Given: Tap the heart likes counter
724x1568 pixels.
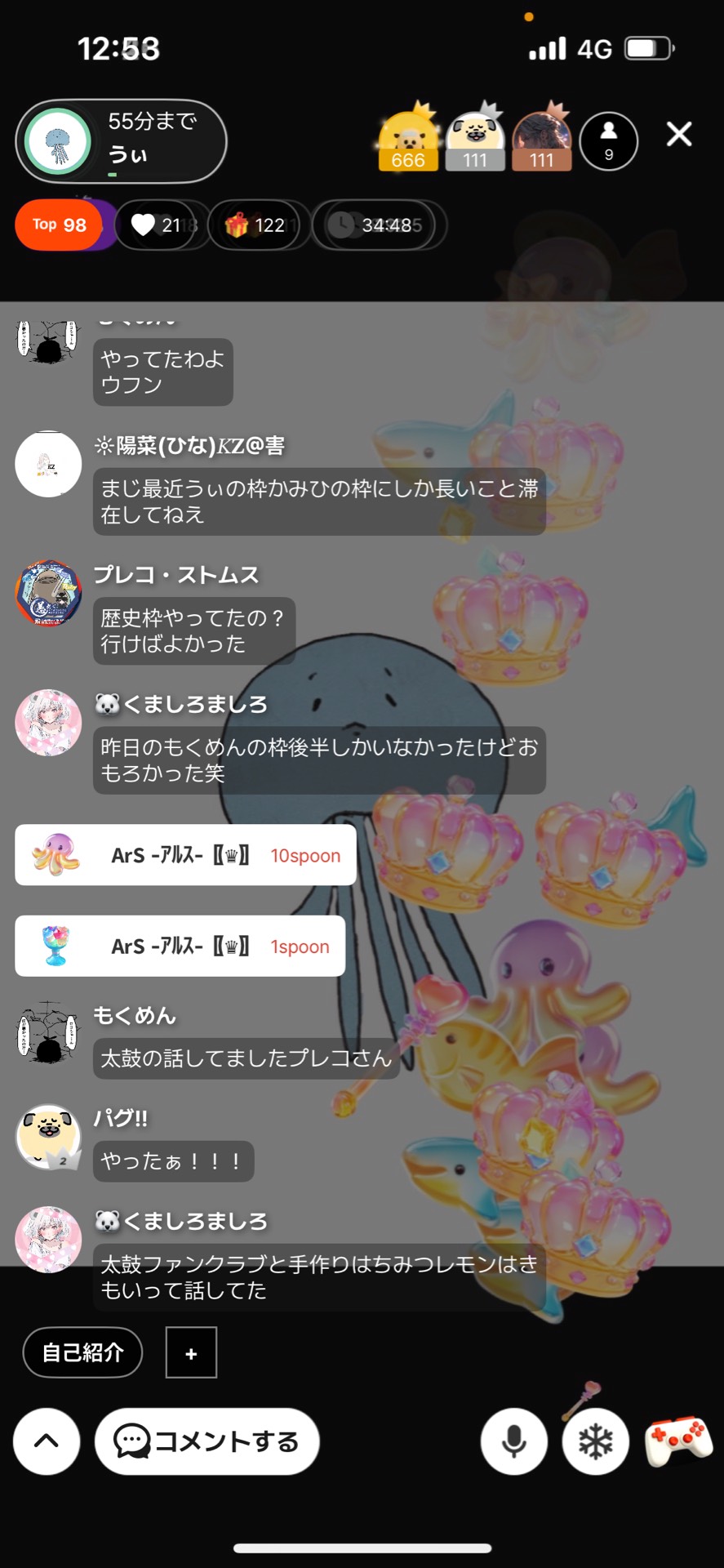Looking at the screenshot, I should 160,225.
